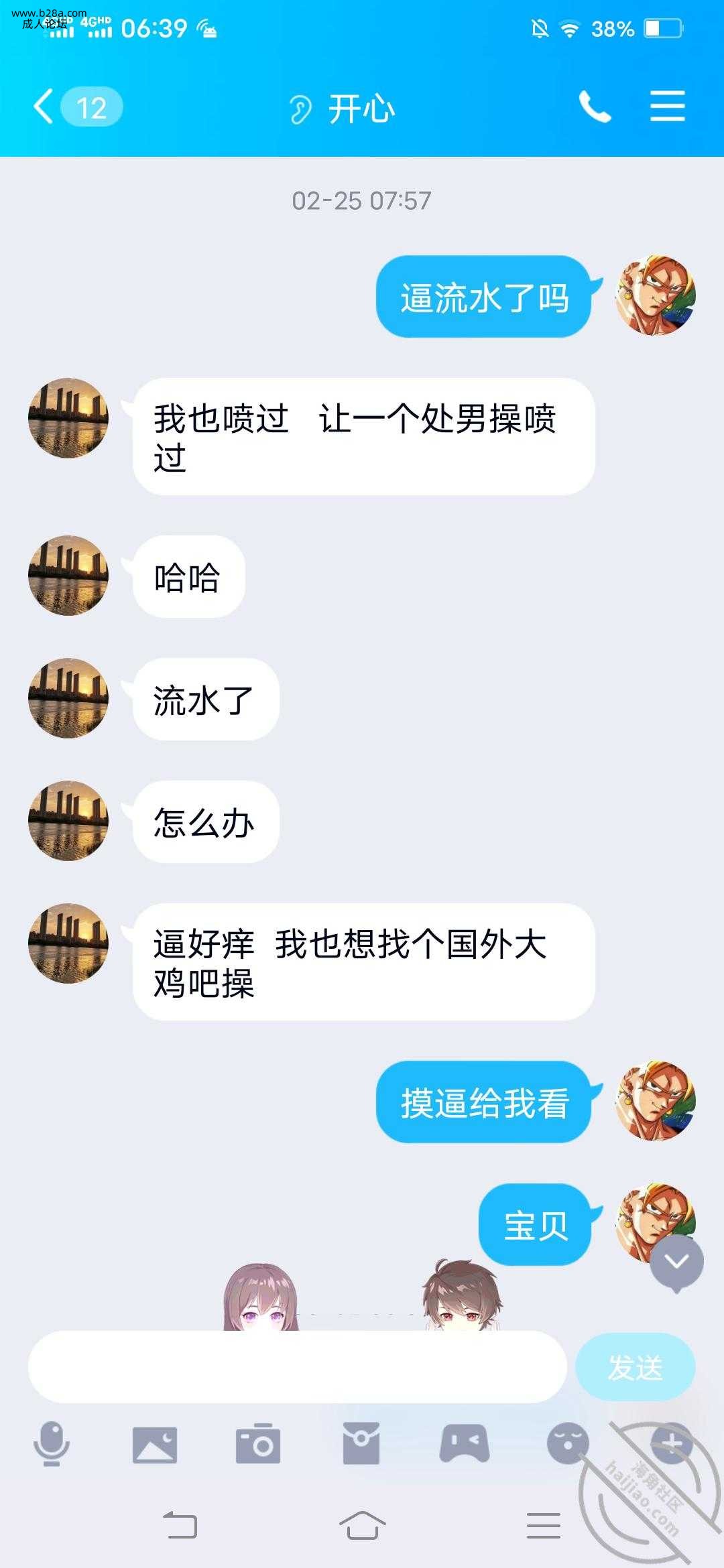The height and width of the screenshot is (1568, 724).
Task: Start a voice call with 开心
Action: [x=595, y=107]
